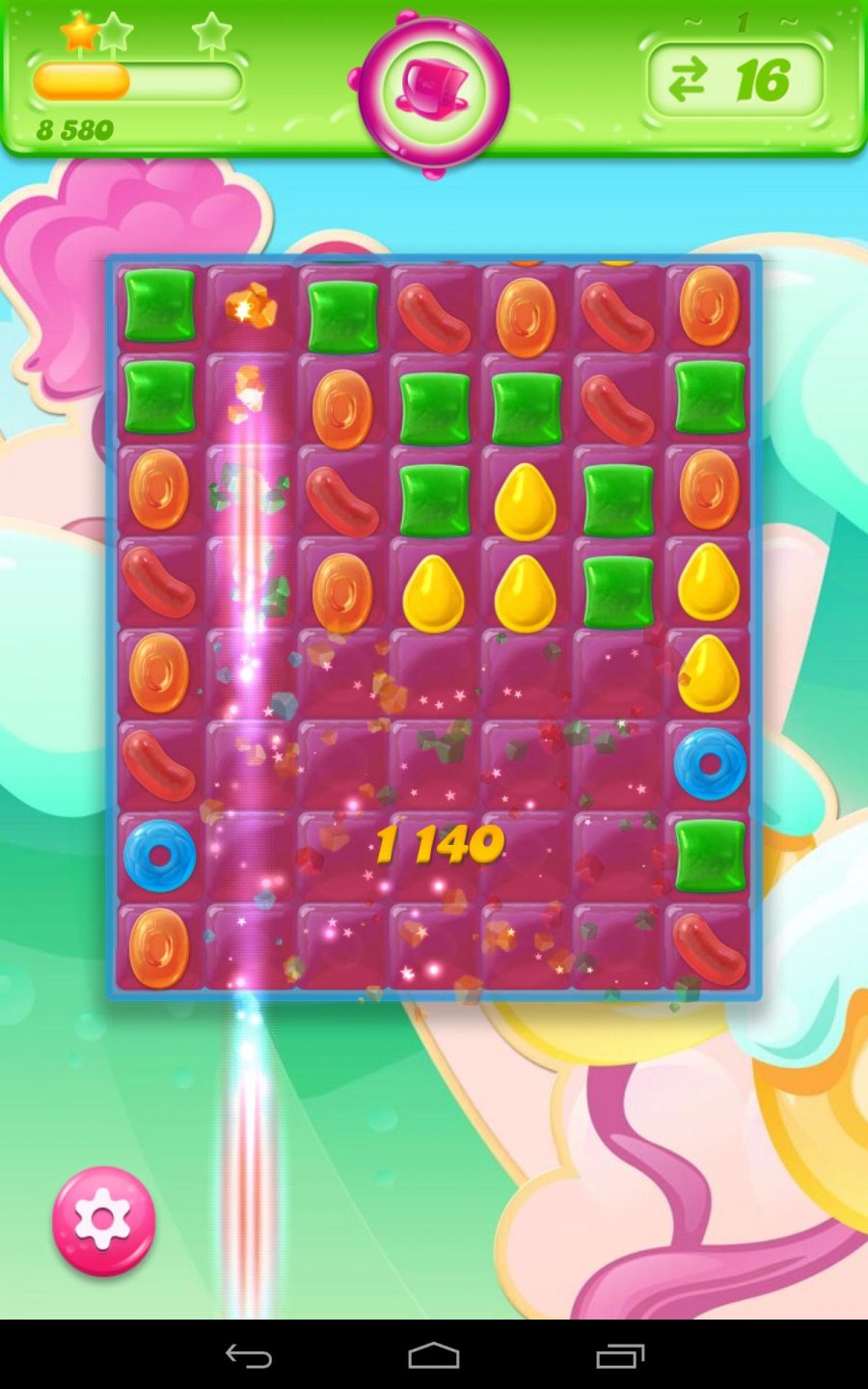Open the pink settings gear

pyautogui.click(x=103, y=1220)
